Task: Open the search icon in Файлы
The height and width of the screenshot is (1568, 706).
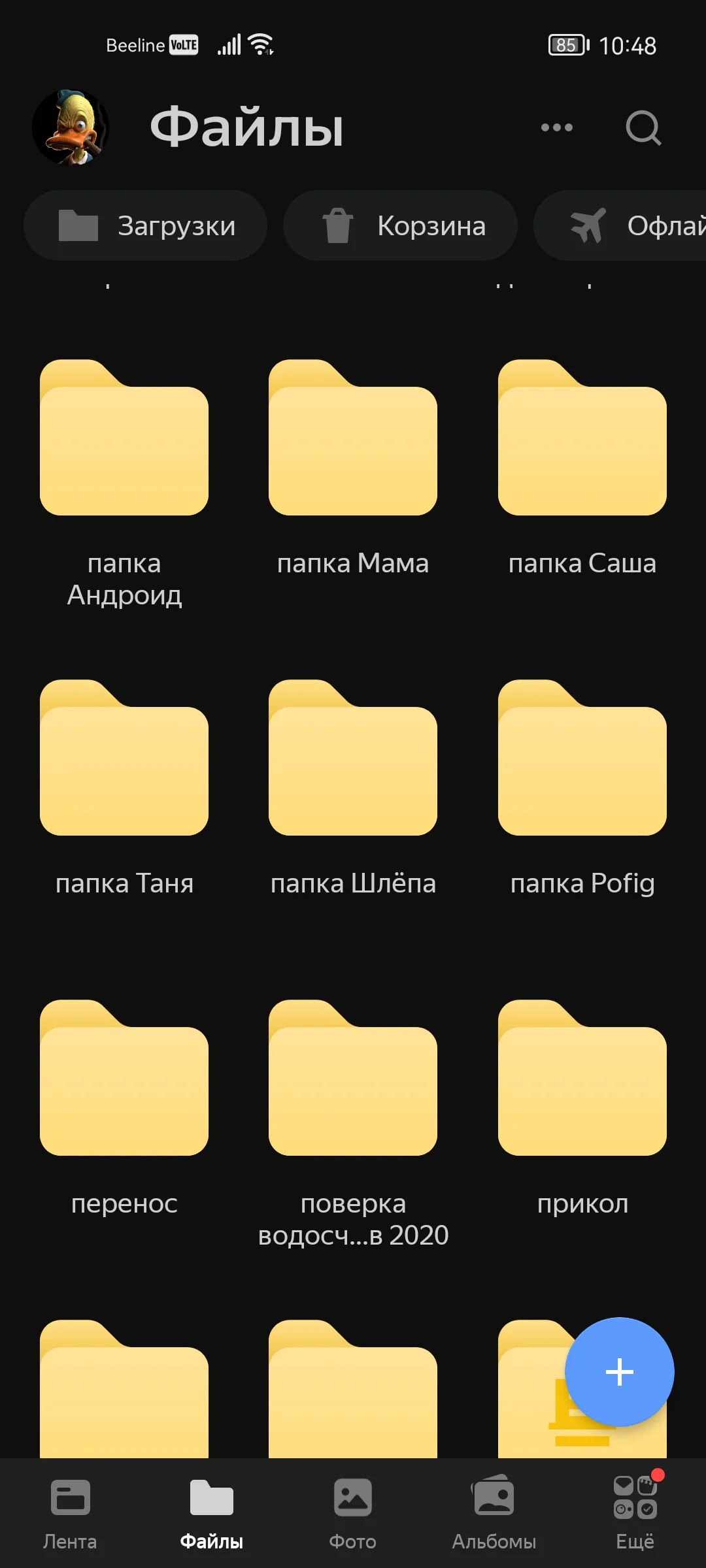Action: [x=643, y=127]
